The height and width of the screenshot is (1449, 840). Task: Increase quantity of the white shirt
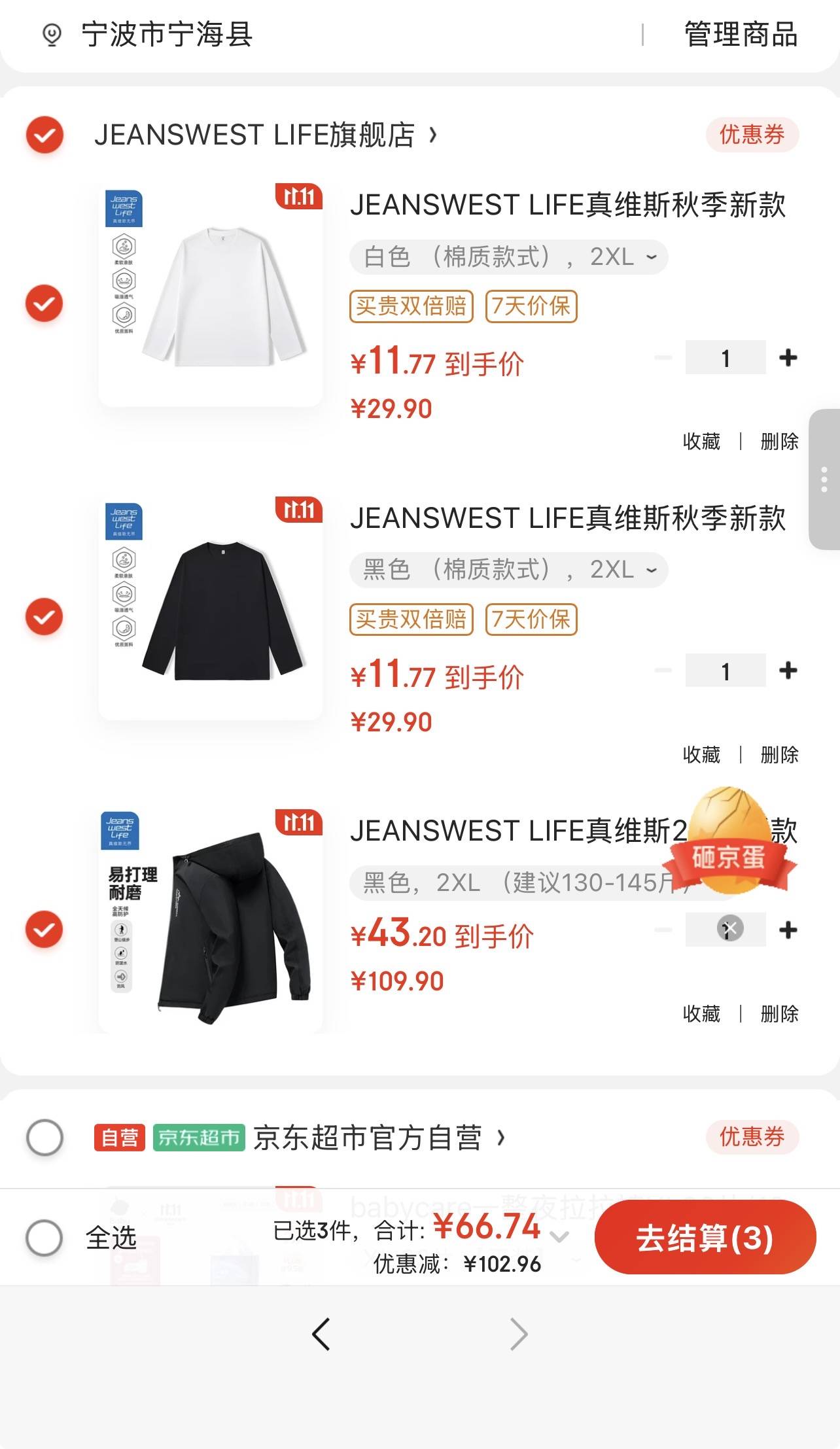(788, 358)
